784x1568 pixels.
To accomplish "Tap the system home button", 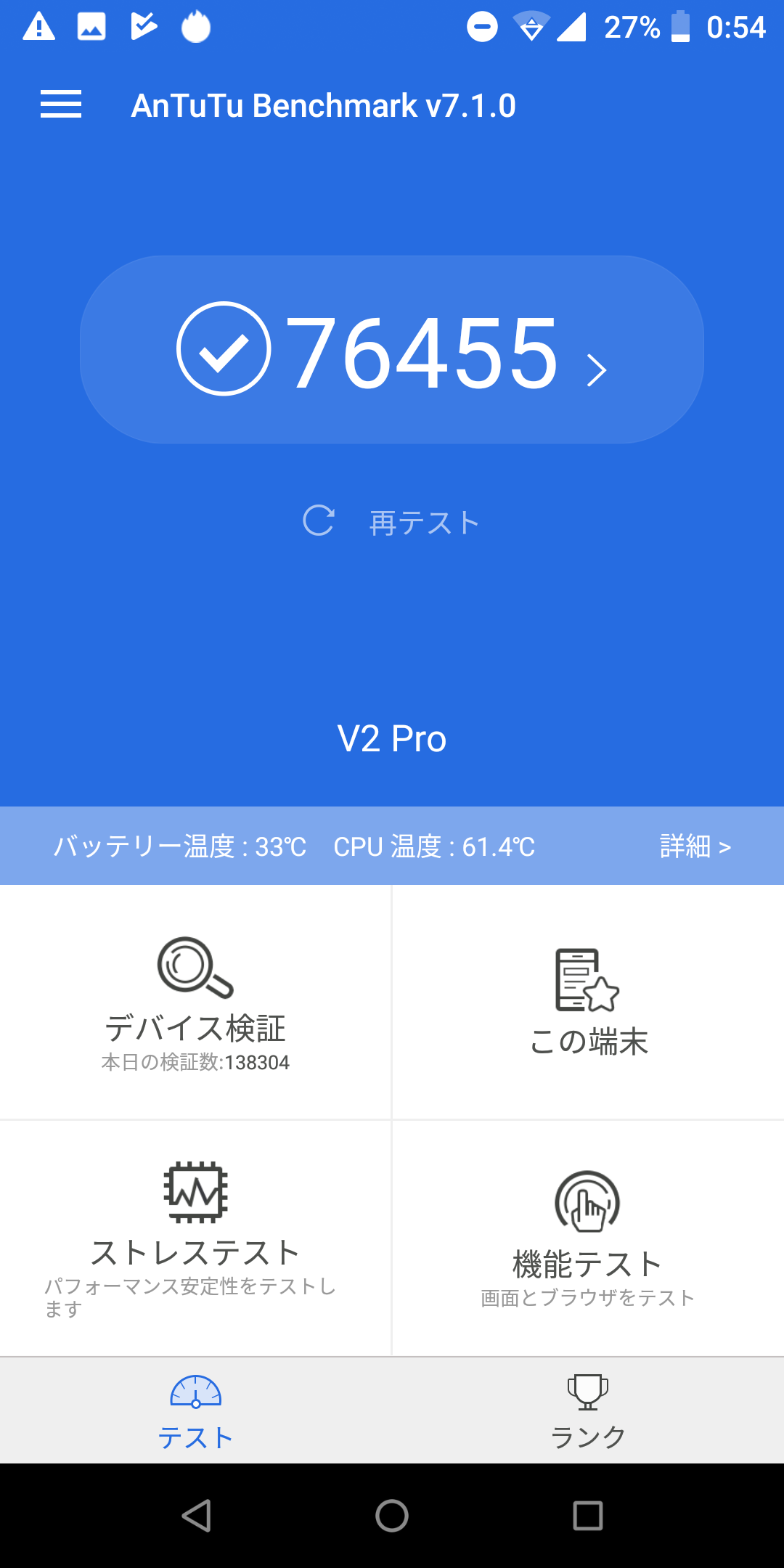I will 392,1516.
